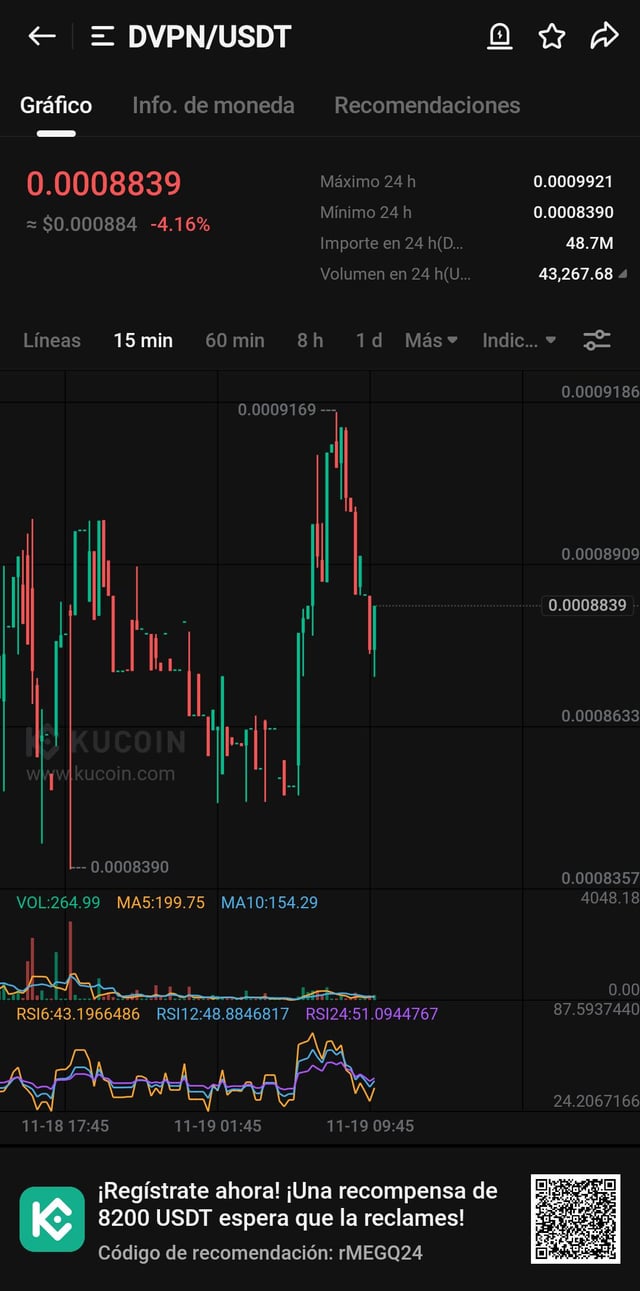Add DVPN/USDT to favorites with the star
640x1291 pixels.
click(552, 37)
